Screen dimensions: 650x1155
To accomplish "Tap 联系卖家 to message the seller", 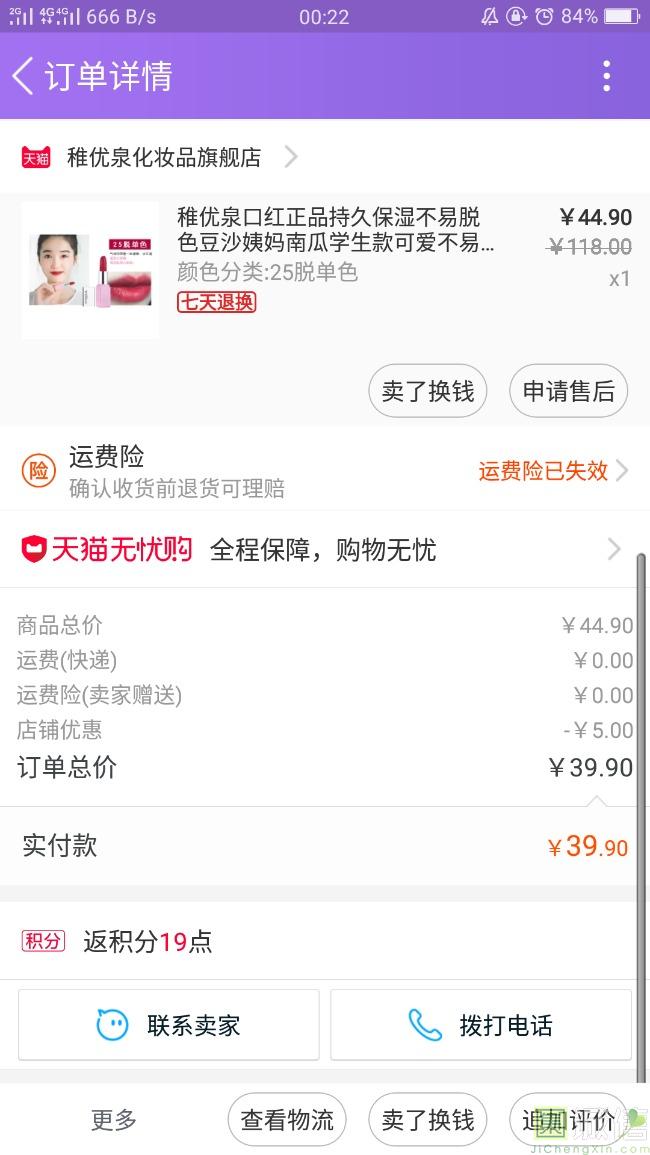I will click(x=169, y=1025).
